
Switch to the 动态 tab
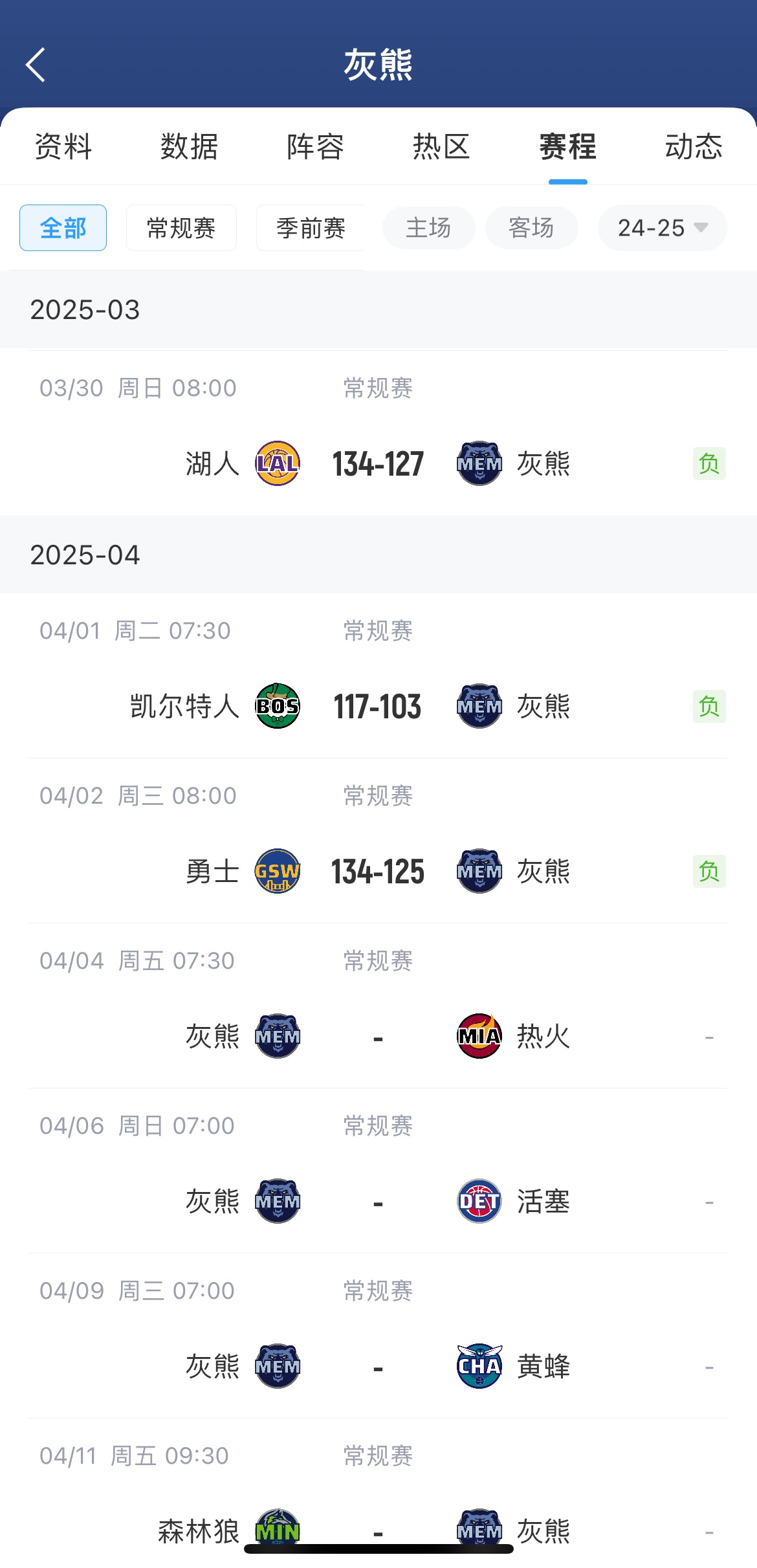click(694, 146)
